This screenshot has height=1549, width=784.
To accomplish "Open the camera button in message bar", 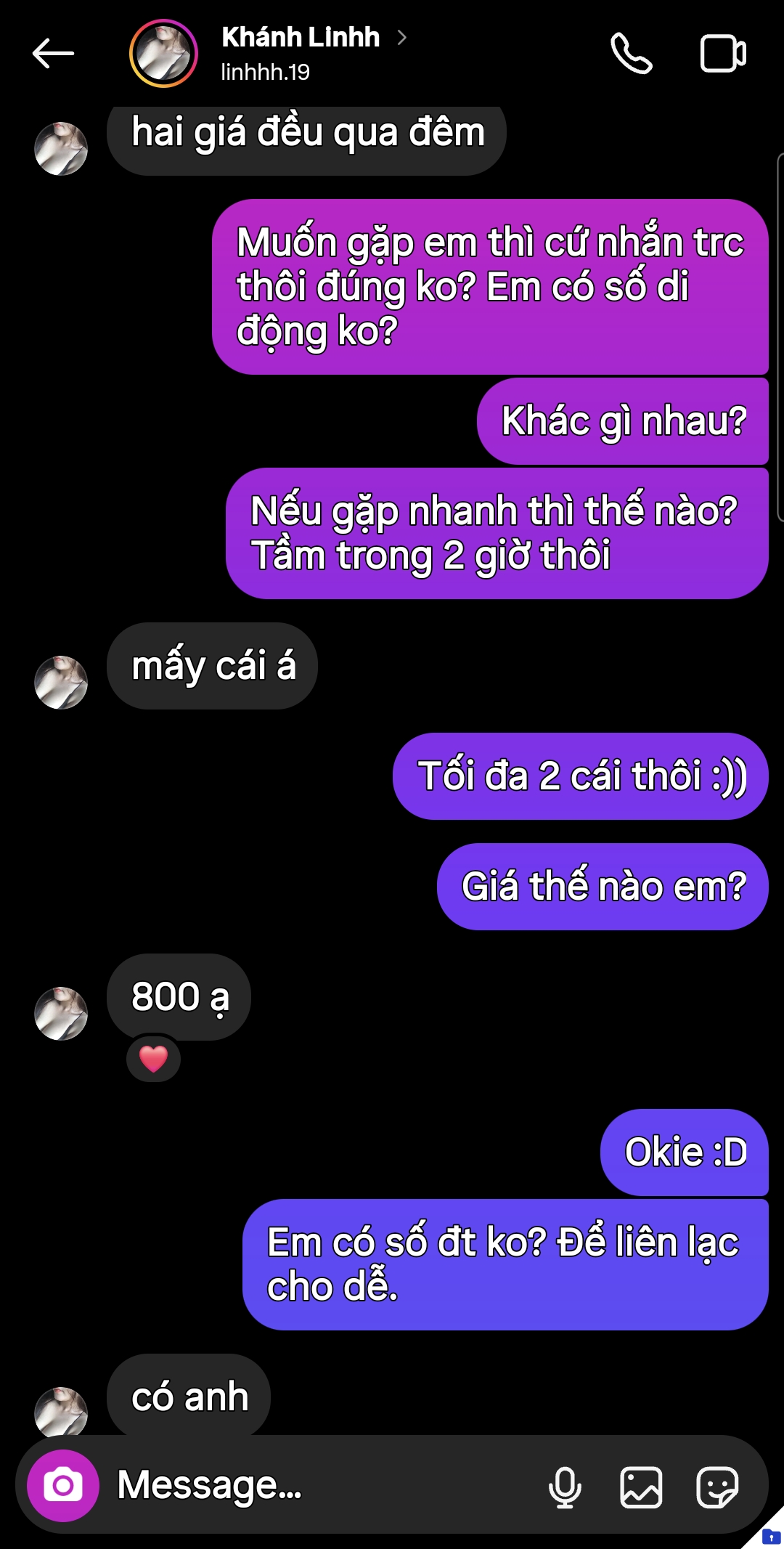I will tap(63, 1486).
